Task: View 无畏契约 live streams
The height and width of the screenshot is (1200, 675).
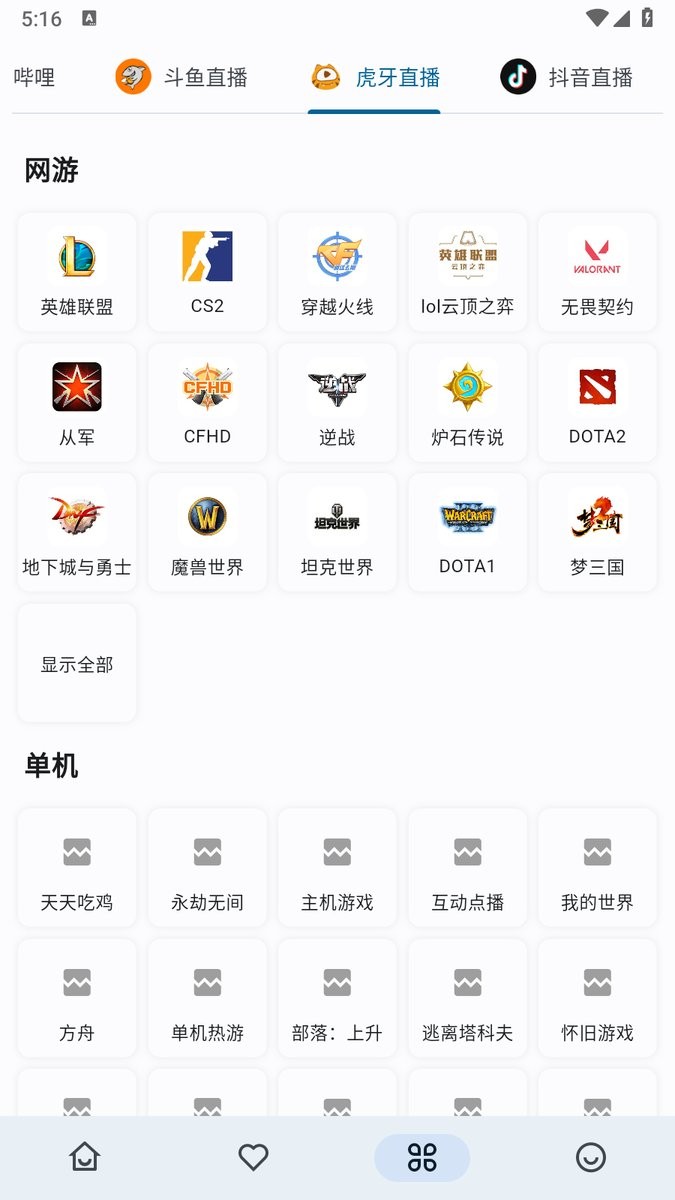Action: [597, 272]
